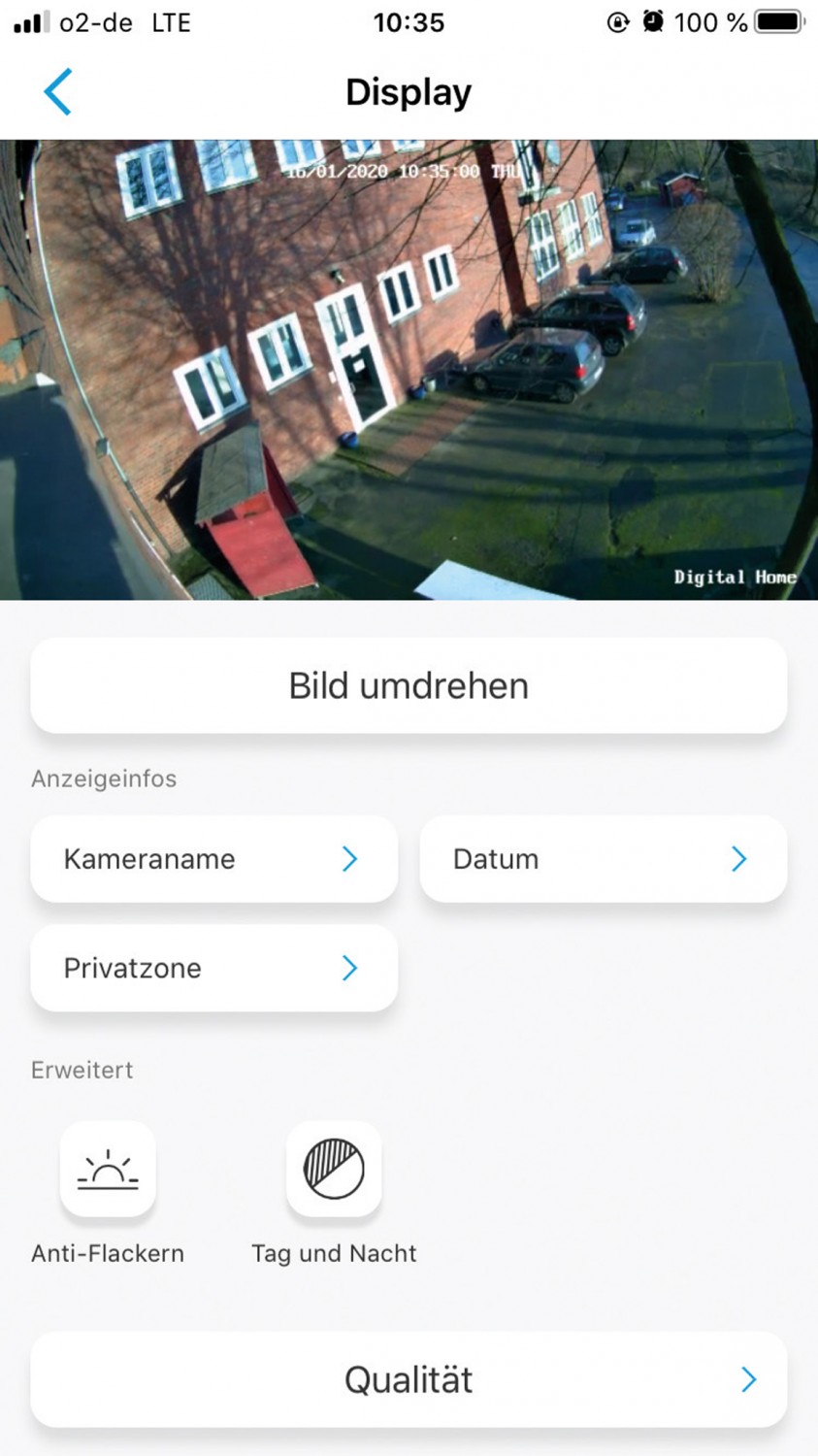Tap the Bild umdrehen button
The image size is (818, 1456).
click(x=409, y=686)
